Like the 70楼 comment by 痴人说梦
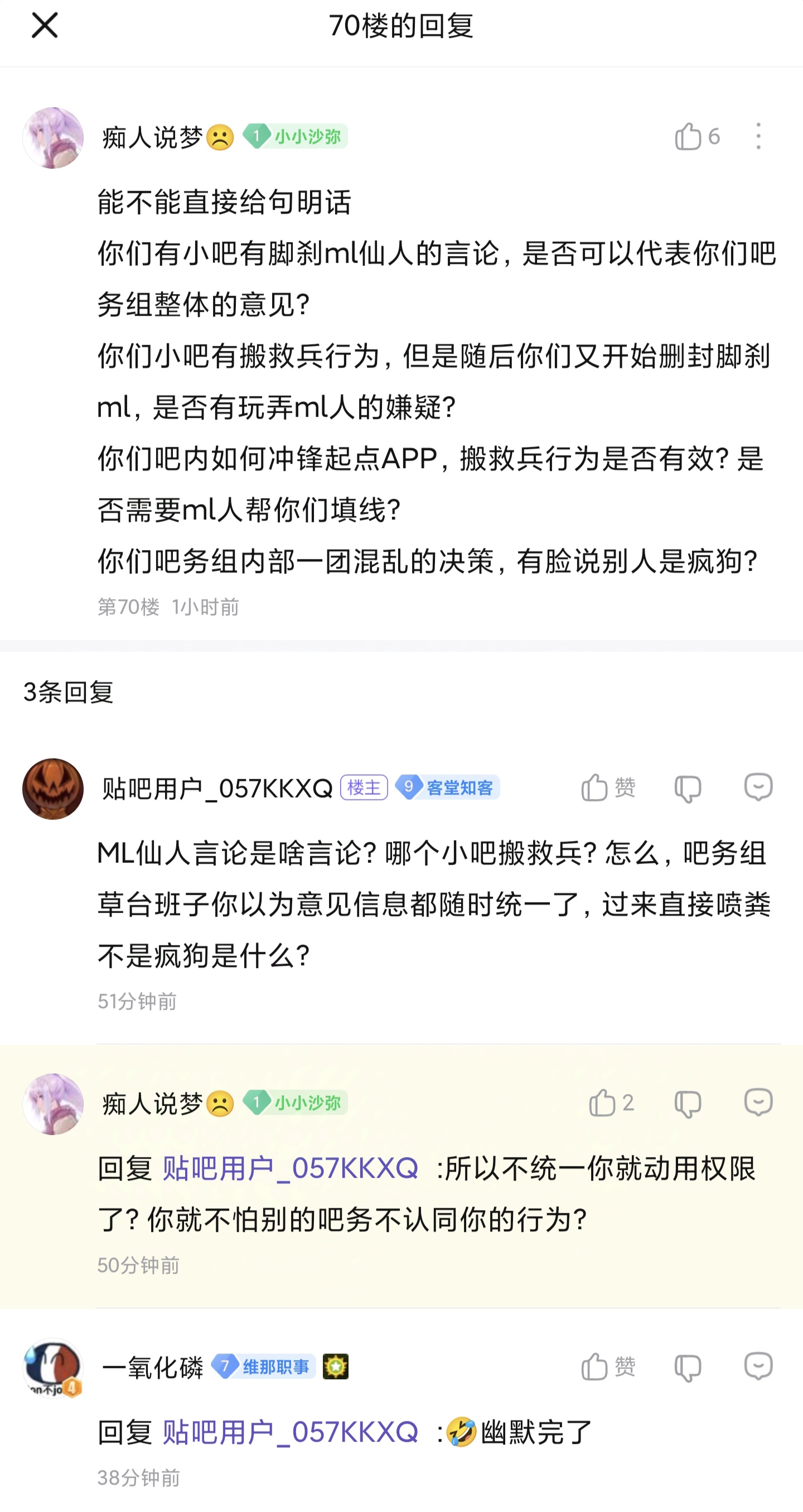 [x=689, y=137]
